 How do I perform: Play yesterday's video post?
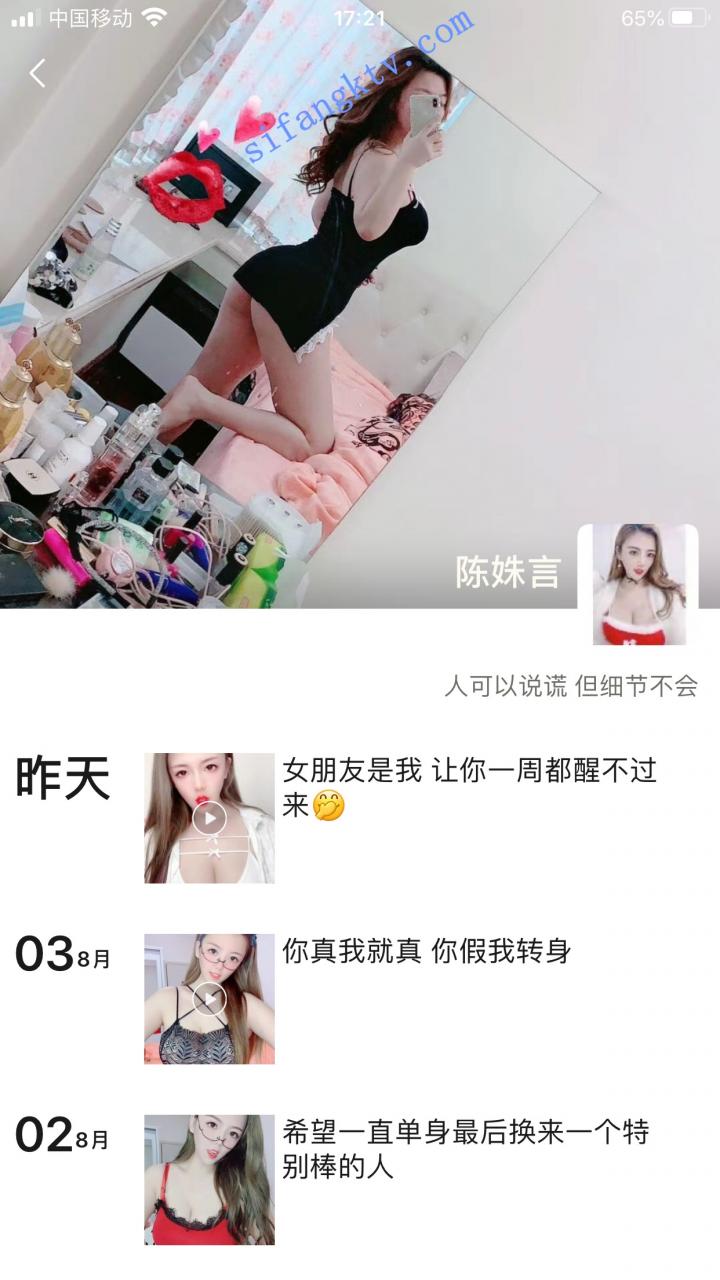[x=209, y=818]
